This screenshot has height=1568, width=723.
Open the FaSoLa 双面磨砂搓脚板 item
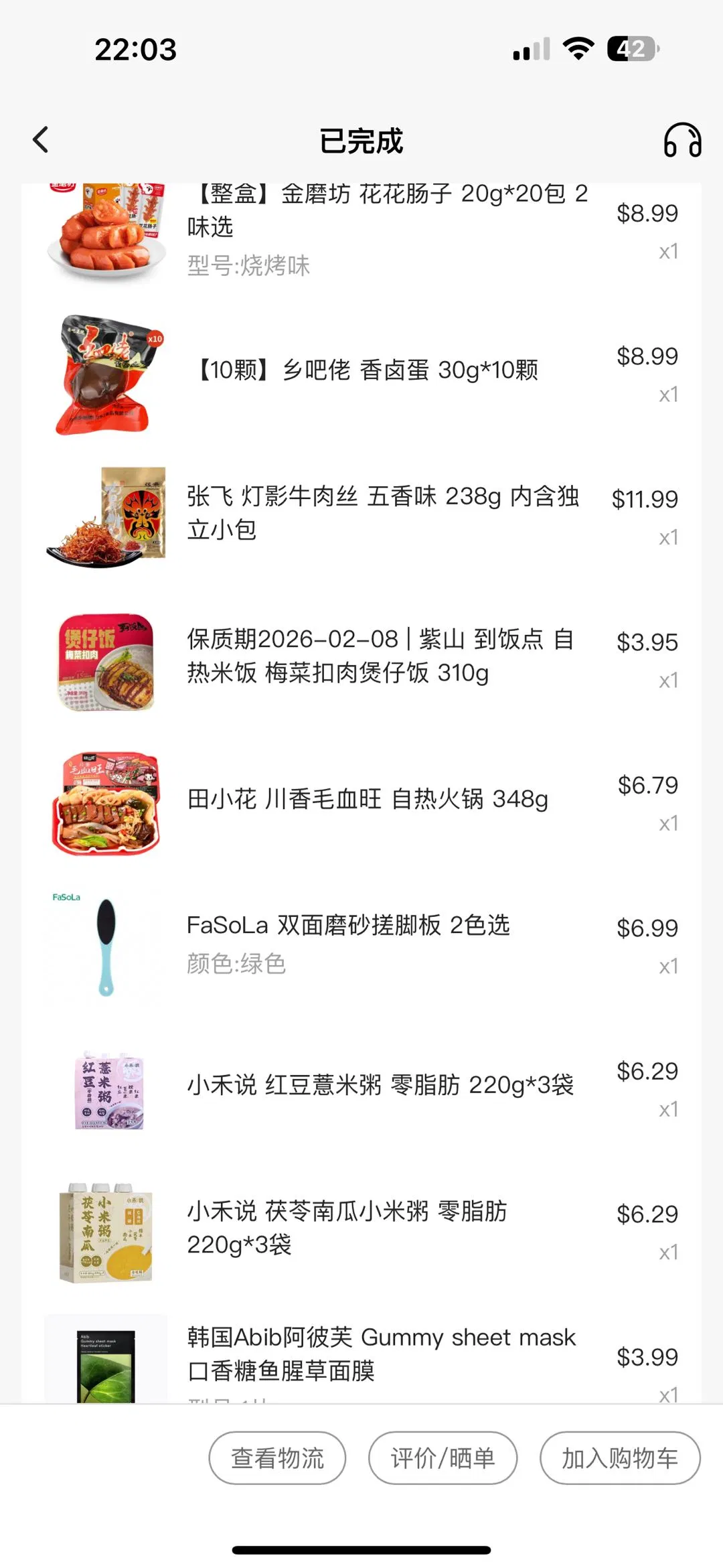348,926
